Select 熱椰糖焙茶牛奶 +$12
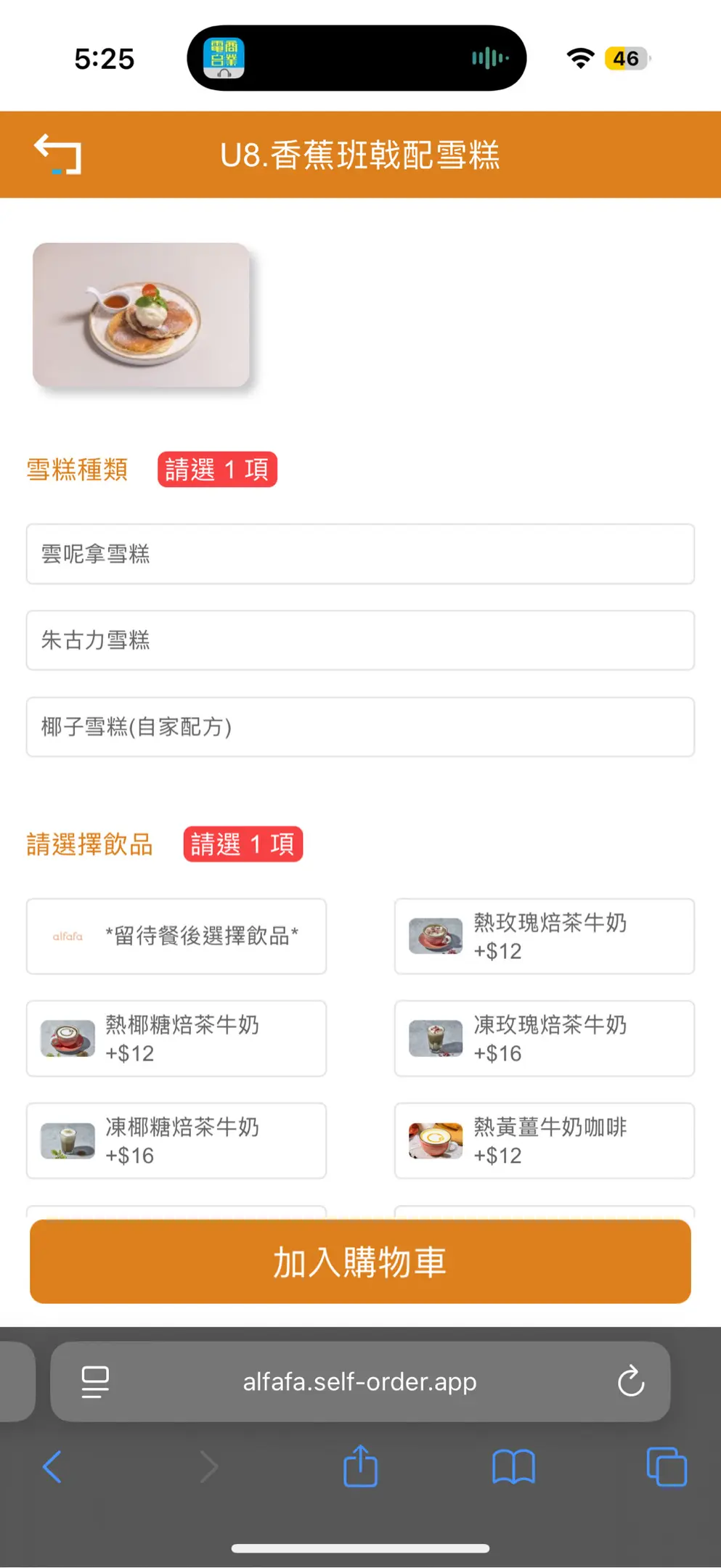The image size is (721, 1568). (176, 1038)
